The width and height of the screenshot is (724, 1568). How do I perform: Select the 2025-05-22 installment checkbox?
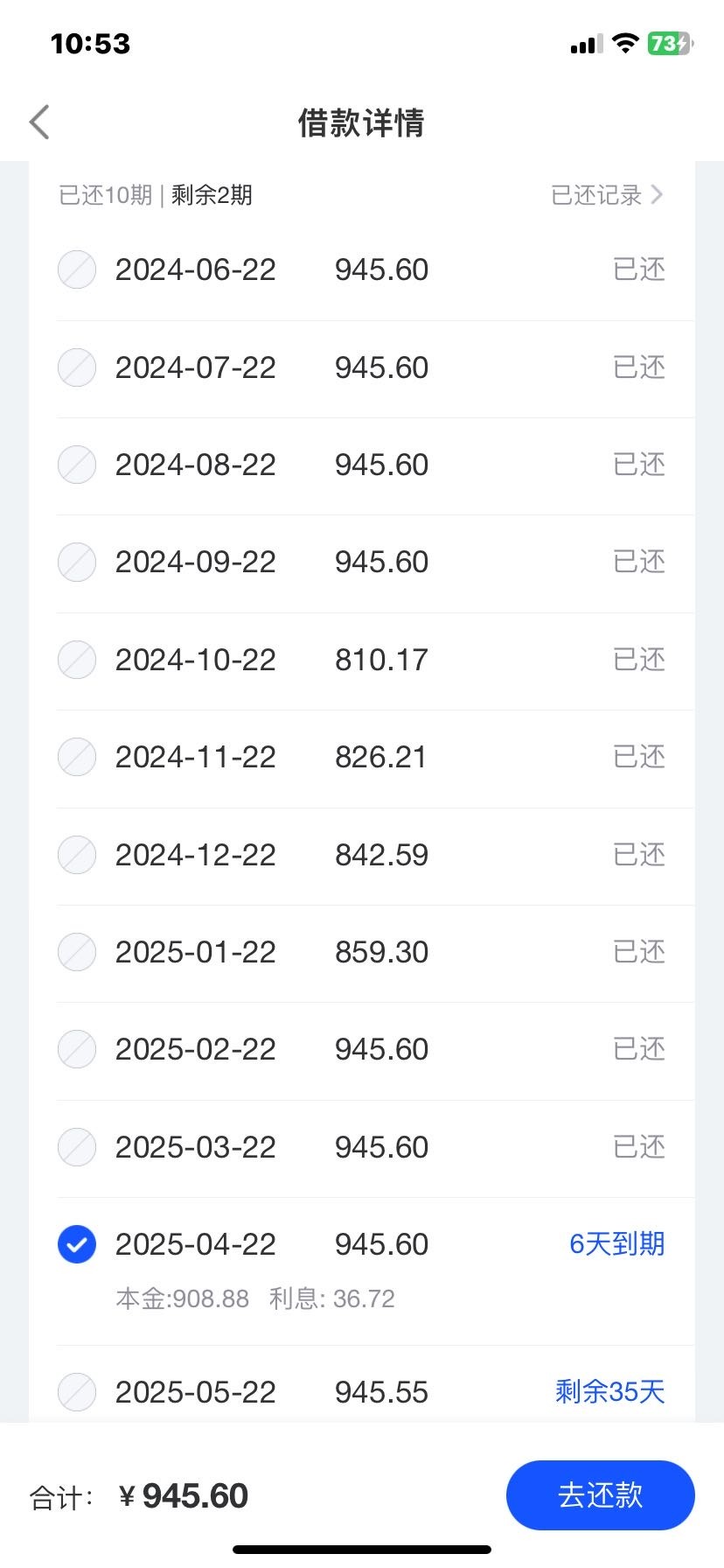[x=77, y=1391]
